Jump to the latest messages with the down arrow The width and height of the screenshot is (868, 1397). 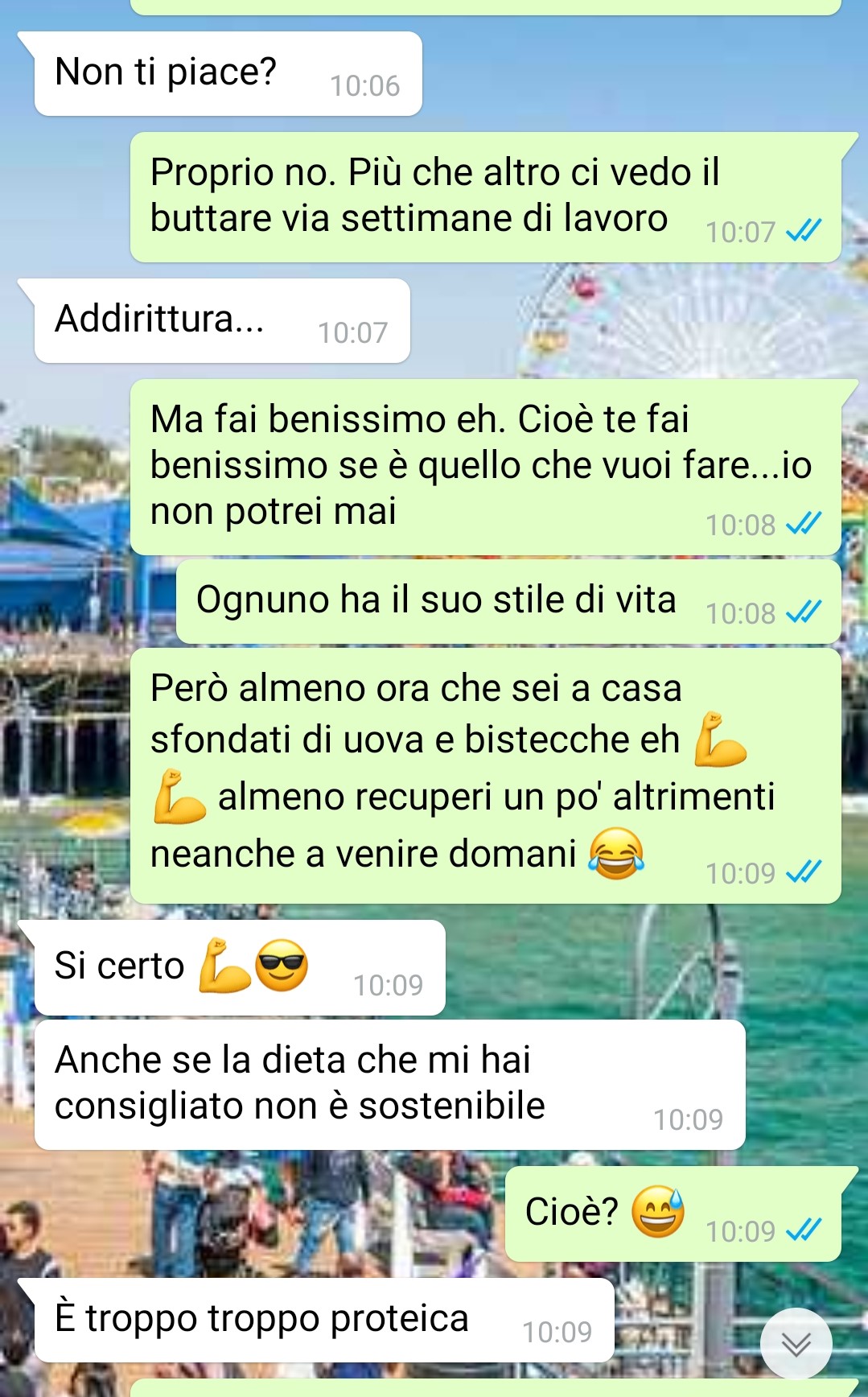click(x=796, y=1343)
